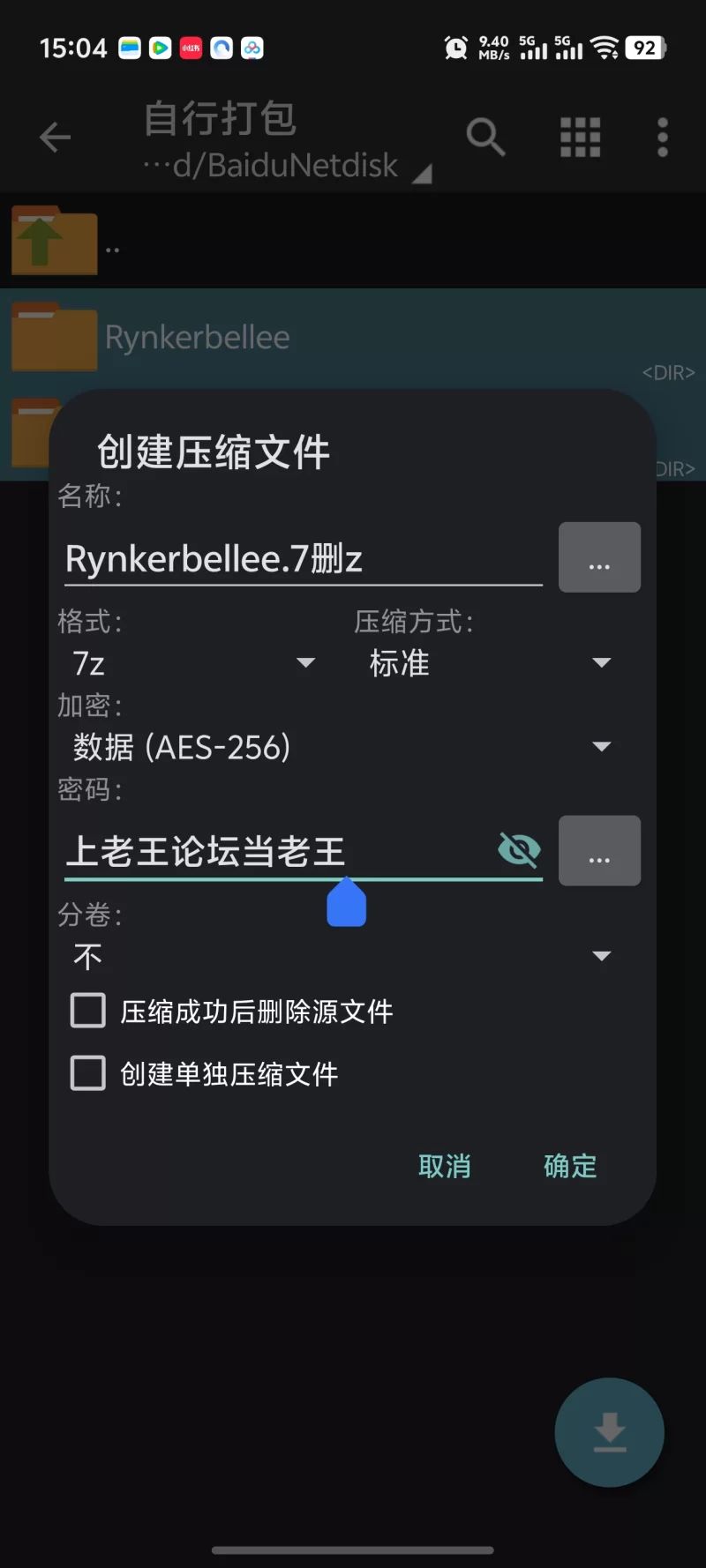The image size is (706, 1568).
Task: Expand the 压缩方式 dropdown showing 标准
Action: [490, 663]
